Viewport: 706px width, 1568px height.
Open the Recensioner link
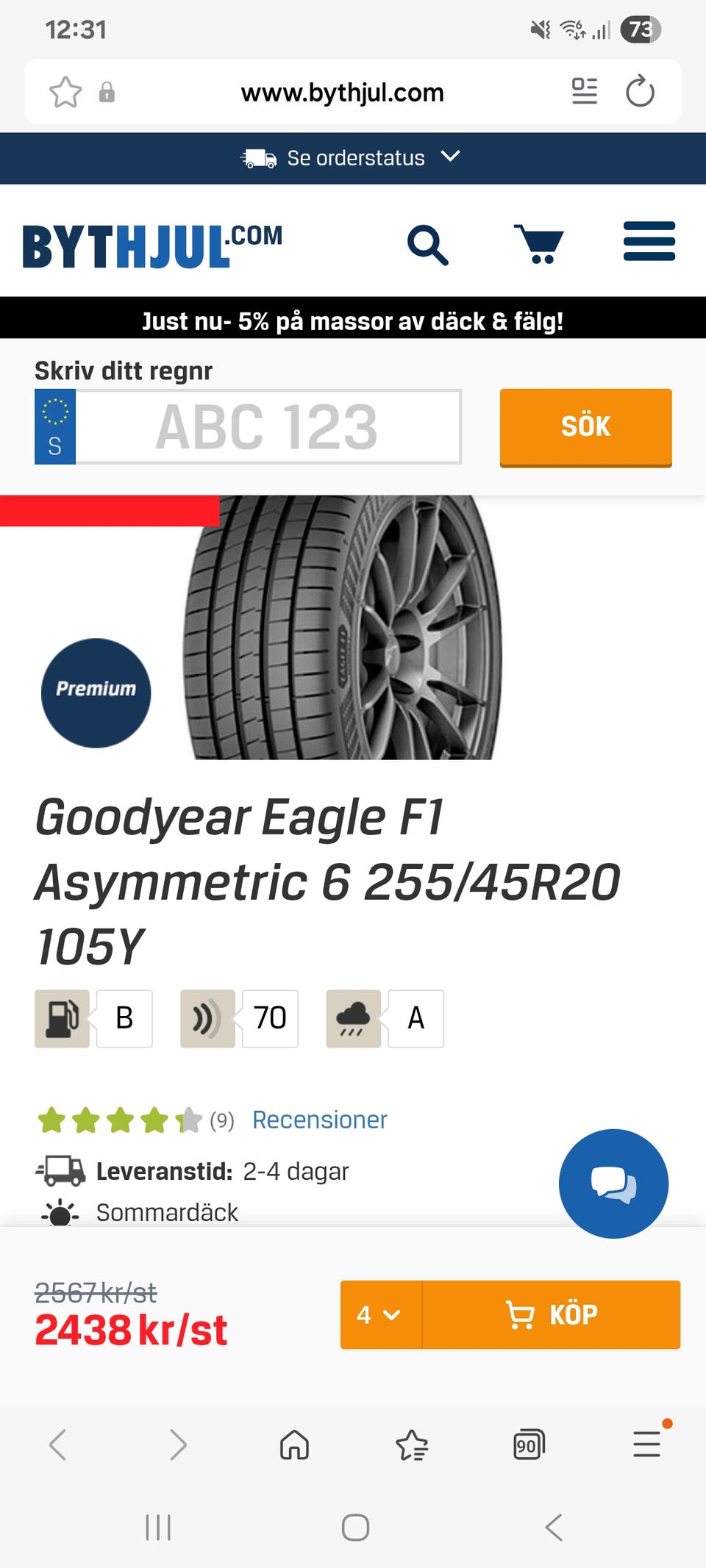(x=320, y=1120)
